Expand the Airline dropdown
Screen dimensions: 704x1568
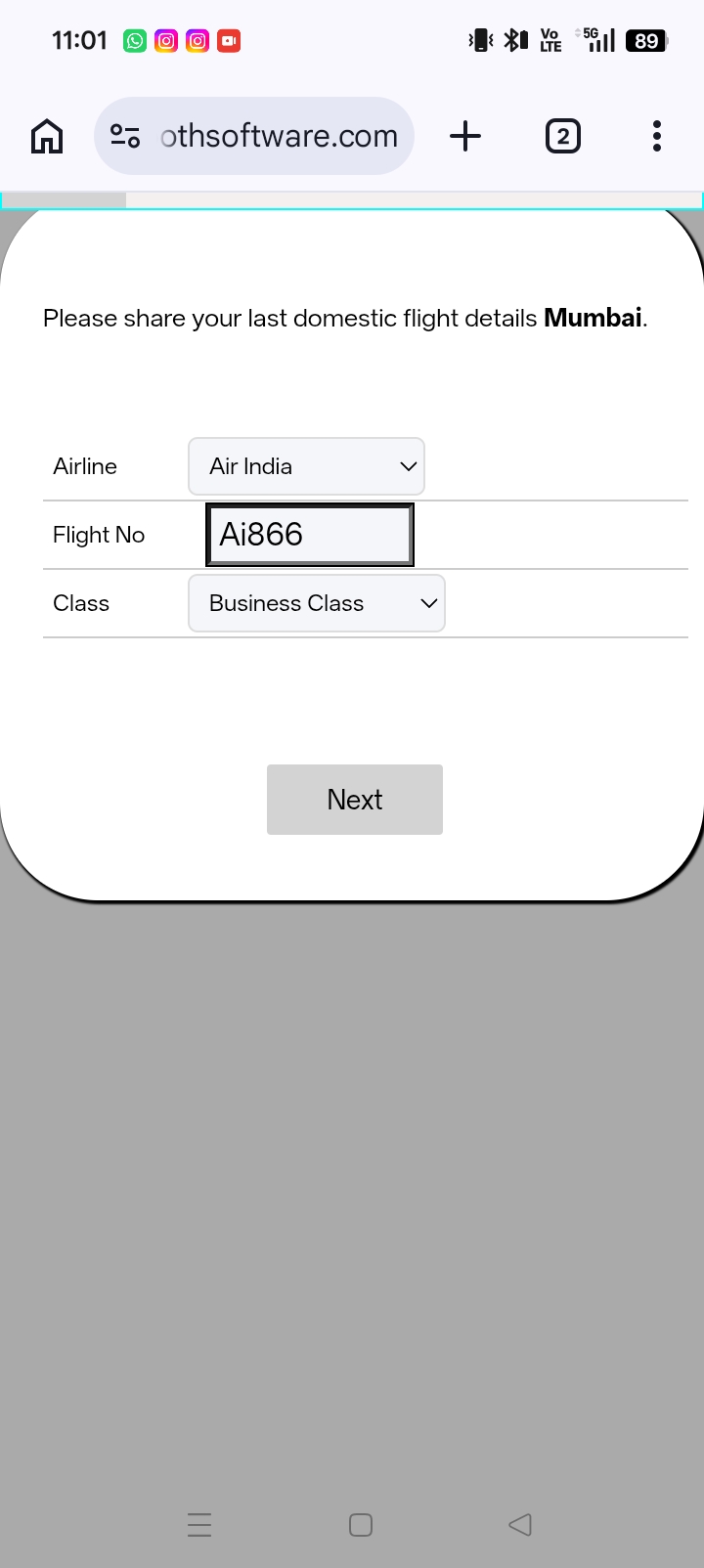(306, 466)
